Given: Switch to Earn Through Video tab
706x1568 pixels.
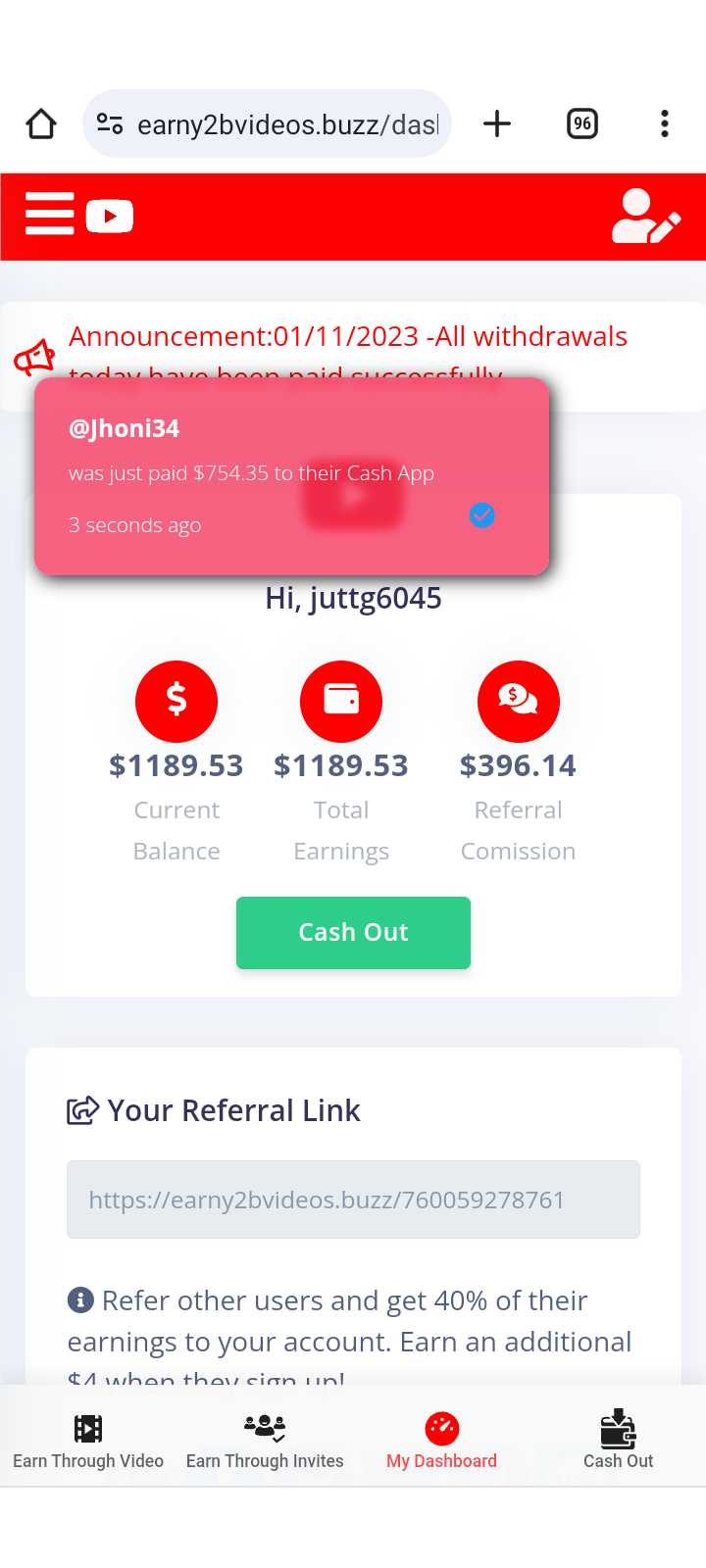Looking at the screenshot, I should click(88, 1441).
